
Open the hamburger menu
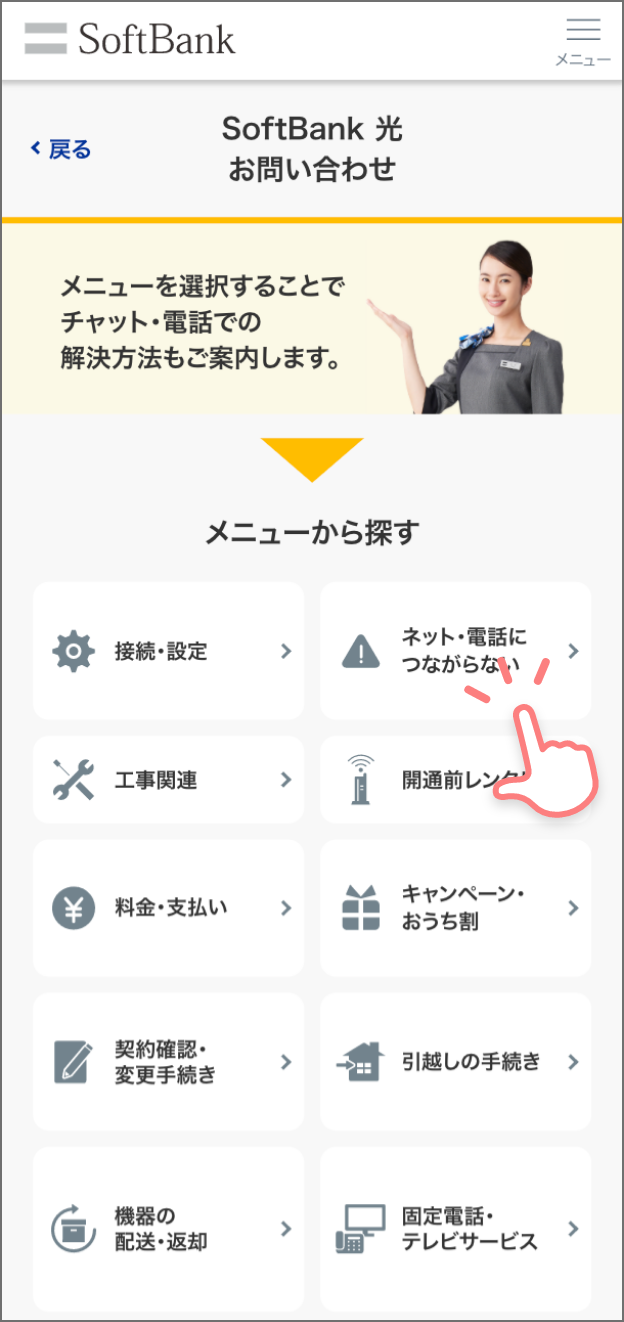pyautogui.click(x=583, y=40)
